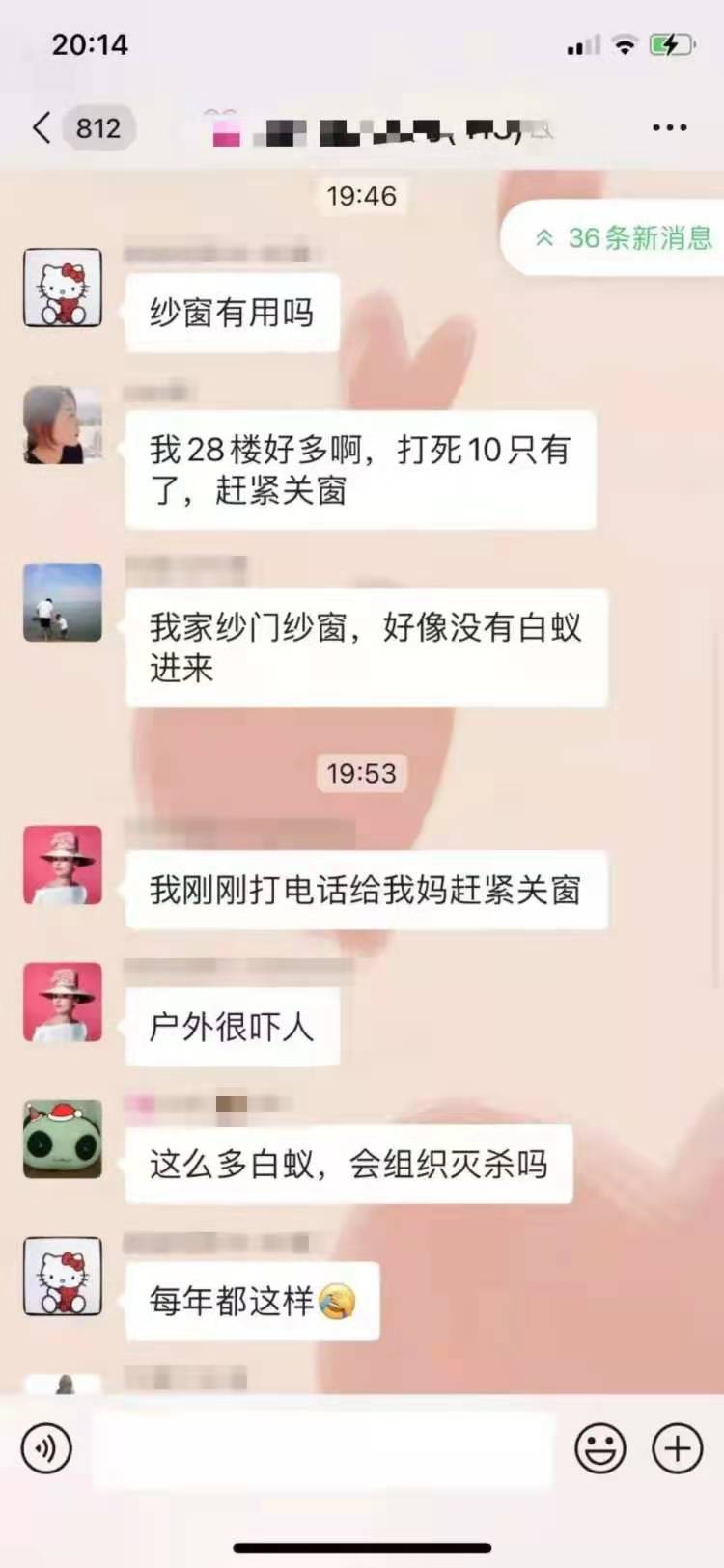
Task: Open the emoji sticker panel
Action: [x=600, y=1448]
